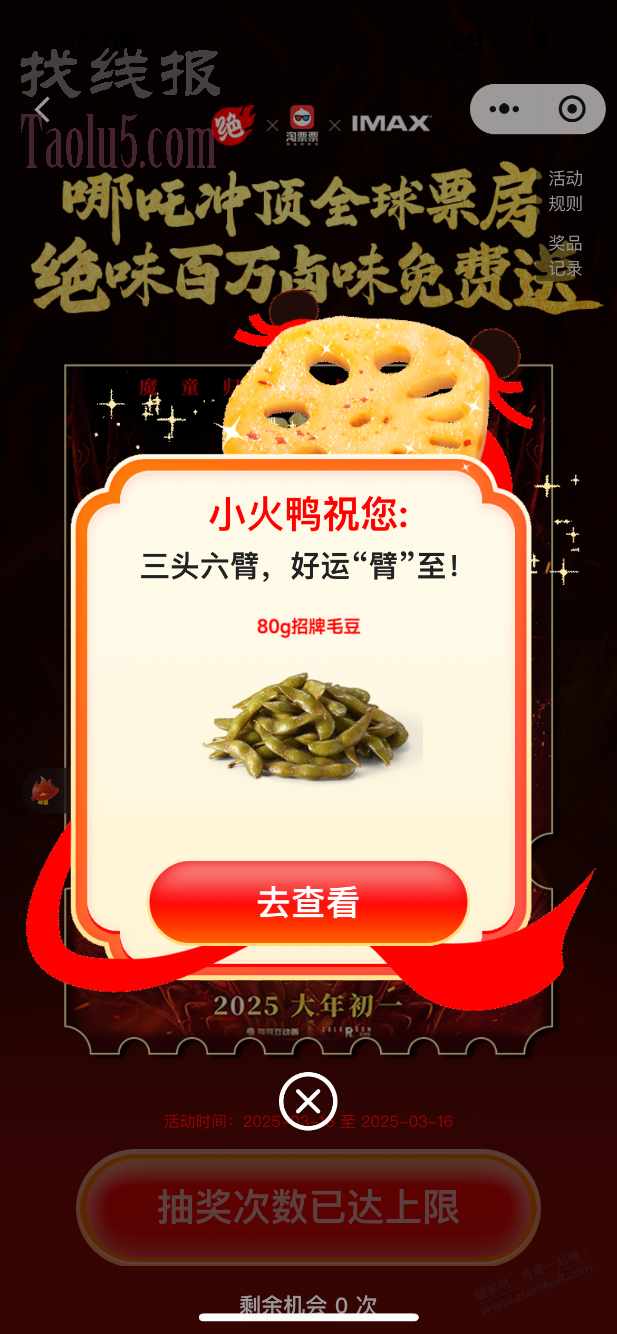The image size is (617, 1334).
Task: Open 活动规则
Action: tap(565, 191)
